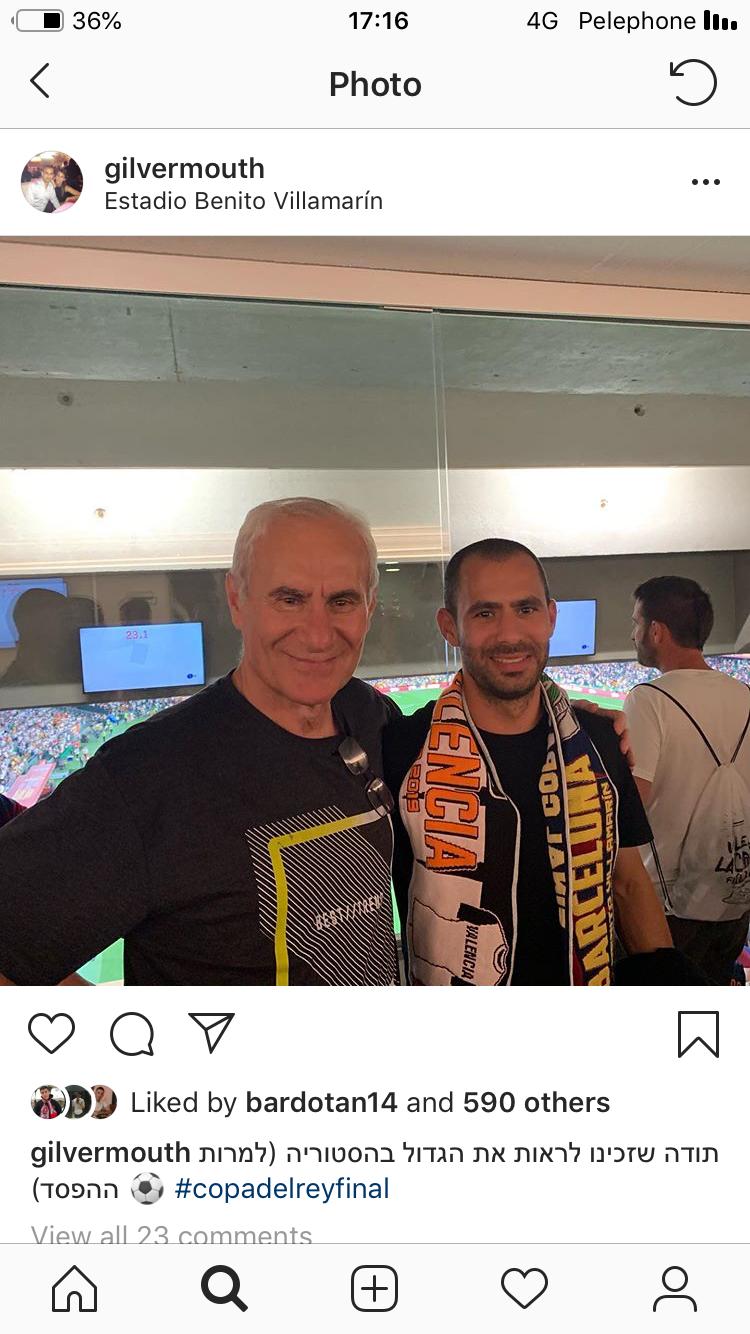Open bardotan14's profile from likes
Screen dimensions: 750x1334
click(x=321, y=1102)
